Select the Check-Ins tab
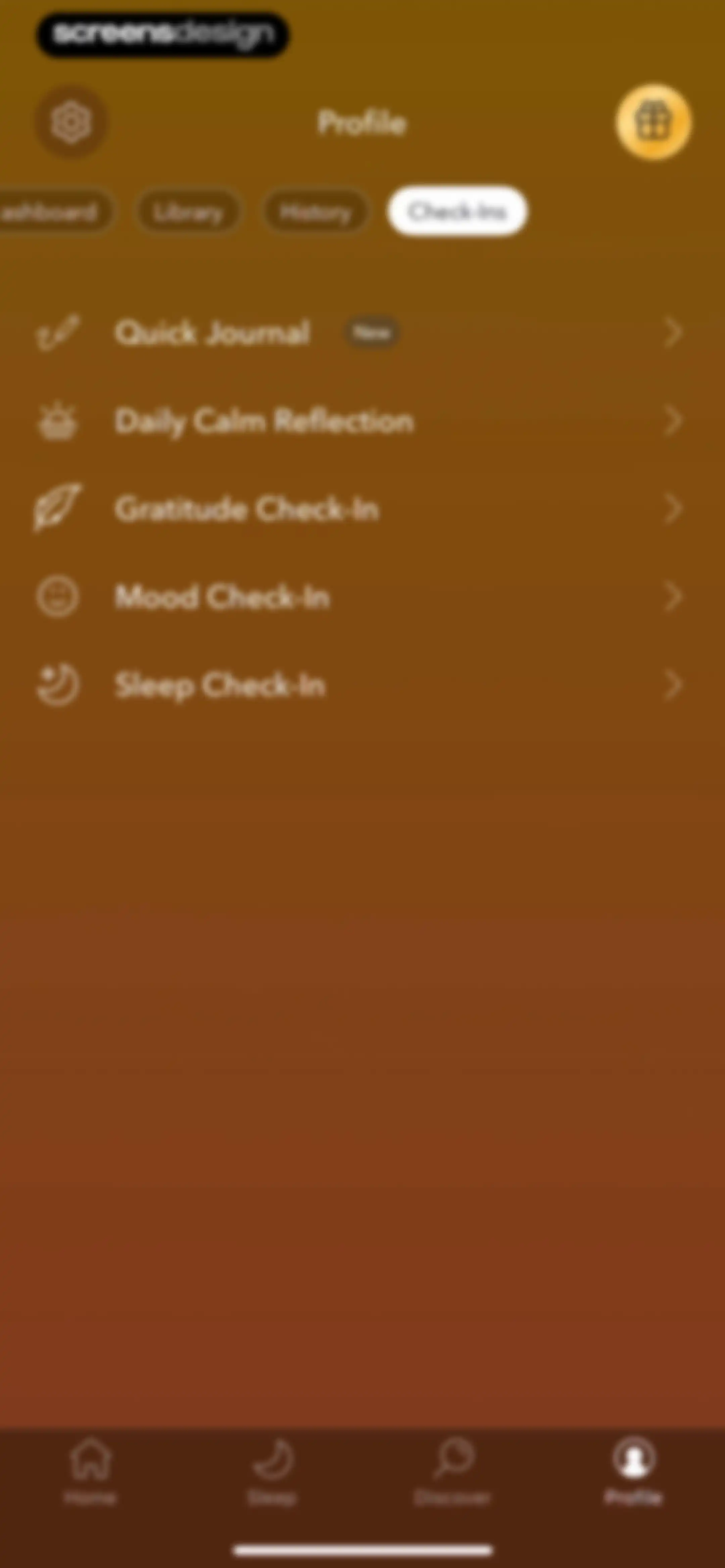Image resolution: width=725 pixels, height=1568 pixels. click(x=457, y=211)
